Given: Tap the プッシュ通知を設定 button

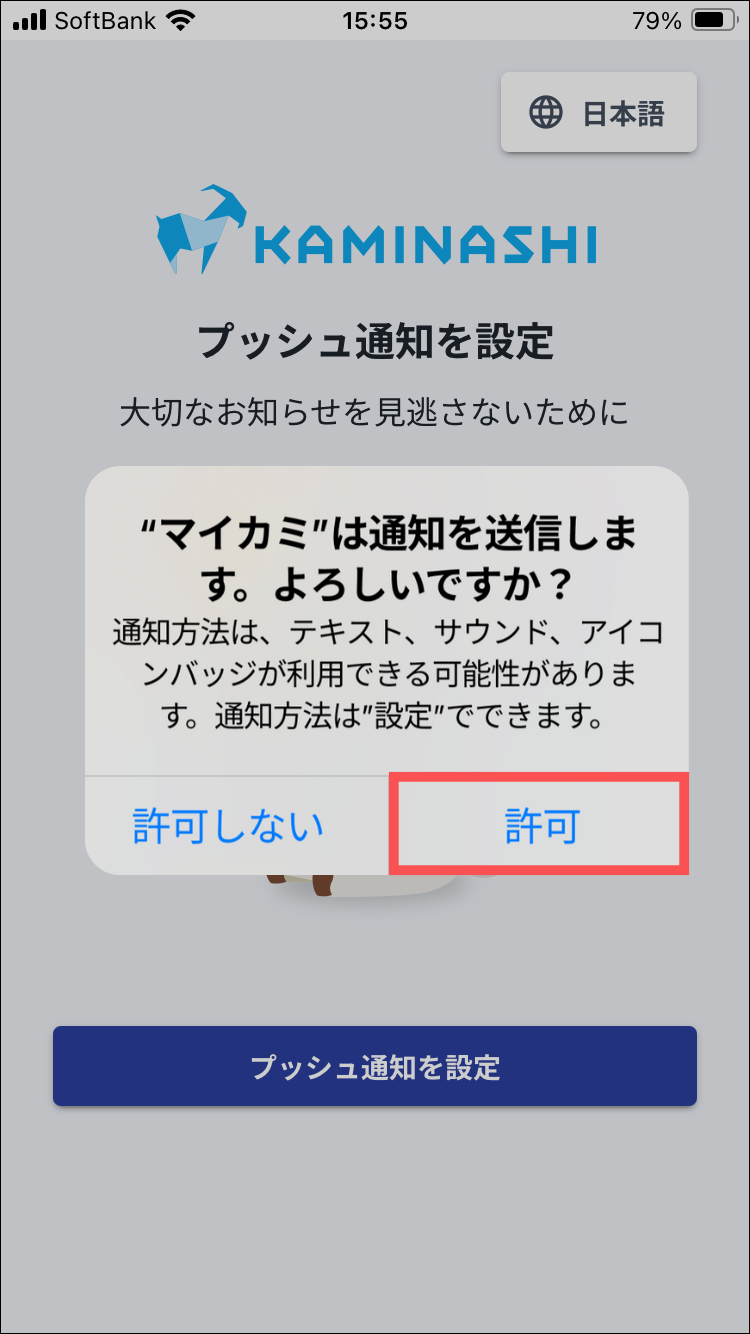Looking at the screenshot, I should pyautogui.click(x=375, y=1066).
